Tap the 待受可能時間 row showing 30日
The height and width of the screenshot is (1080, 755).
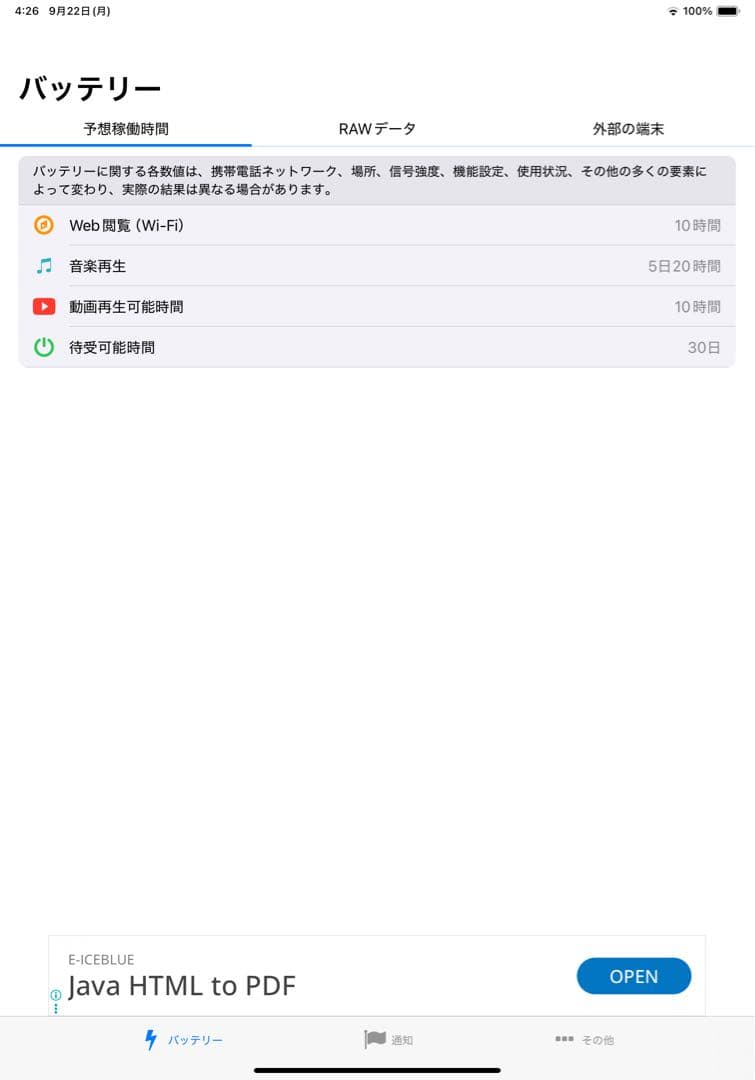click(377, 347)
